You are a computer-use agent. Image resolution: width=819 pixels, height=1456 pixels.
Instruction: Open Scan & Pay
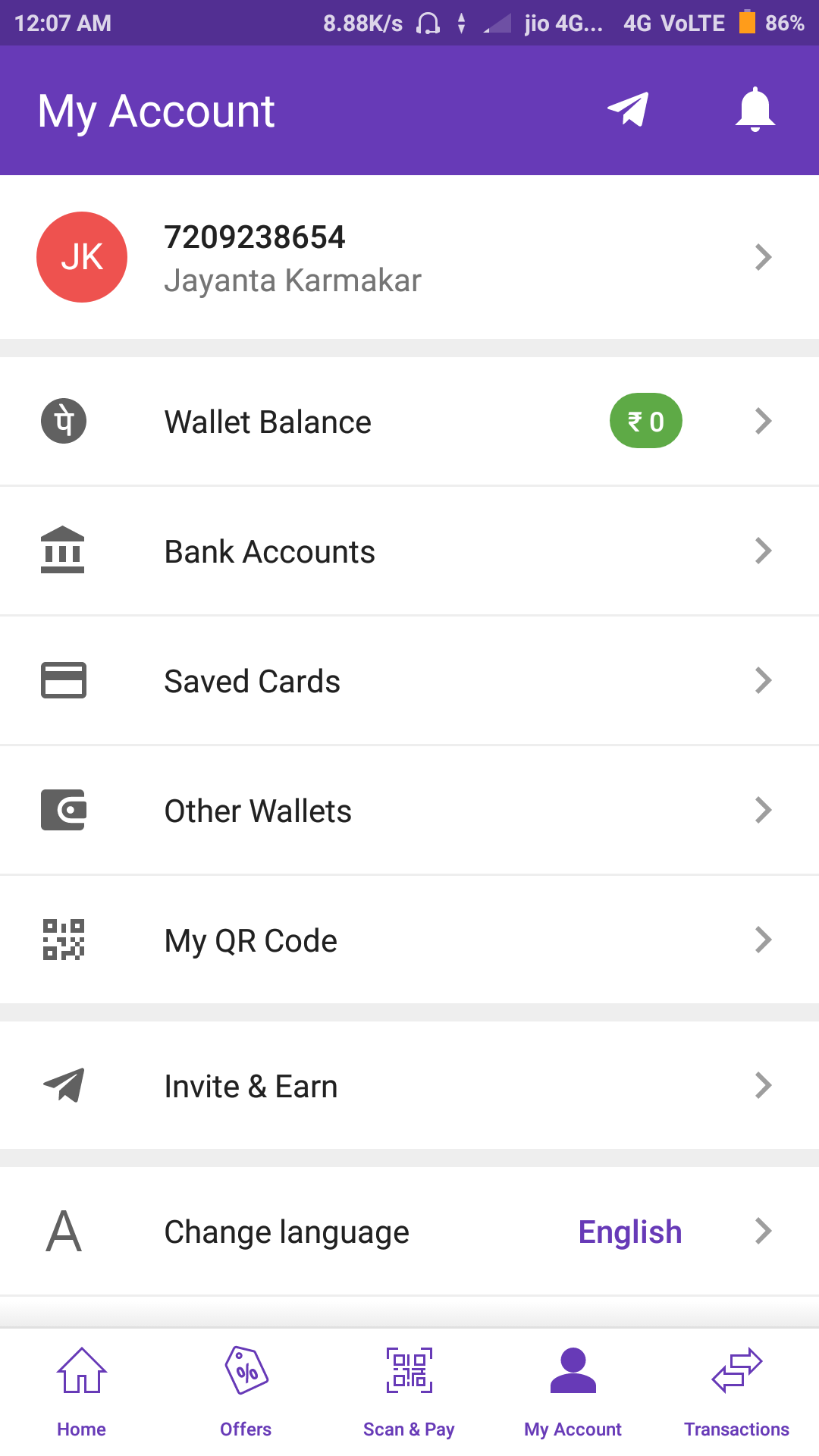coord(409,1392)
